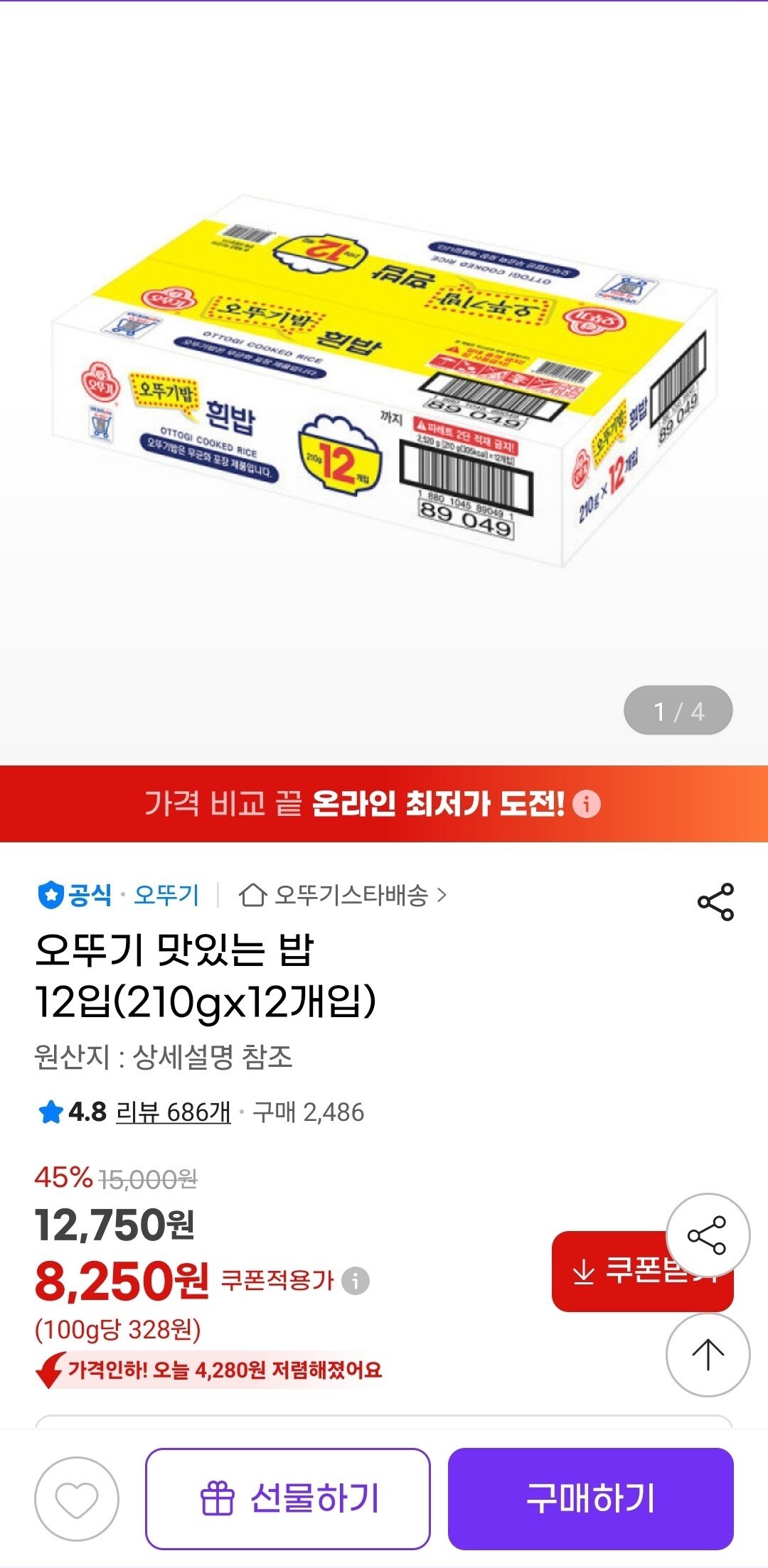
Task: Tap the info icon next to 온라인 최저가 도전
Action: click(587, 805)
